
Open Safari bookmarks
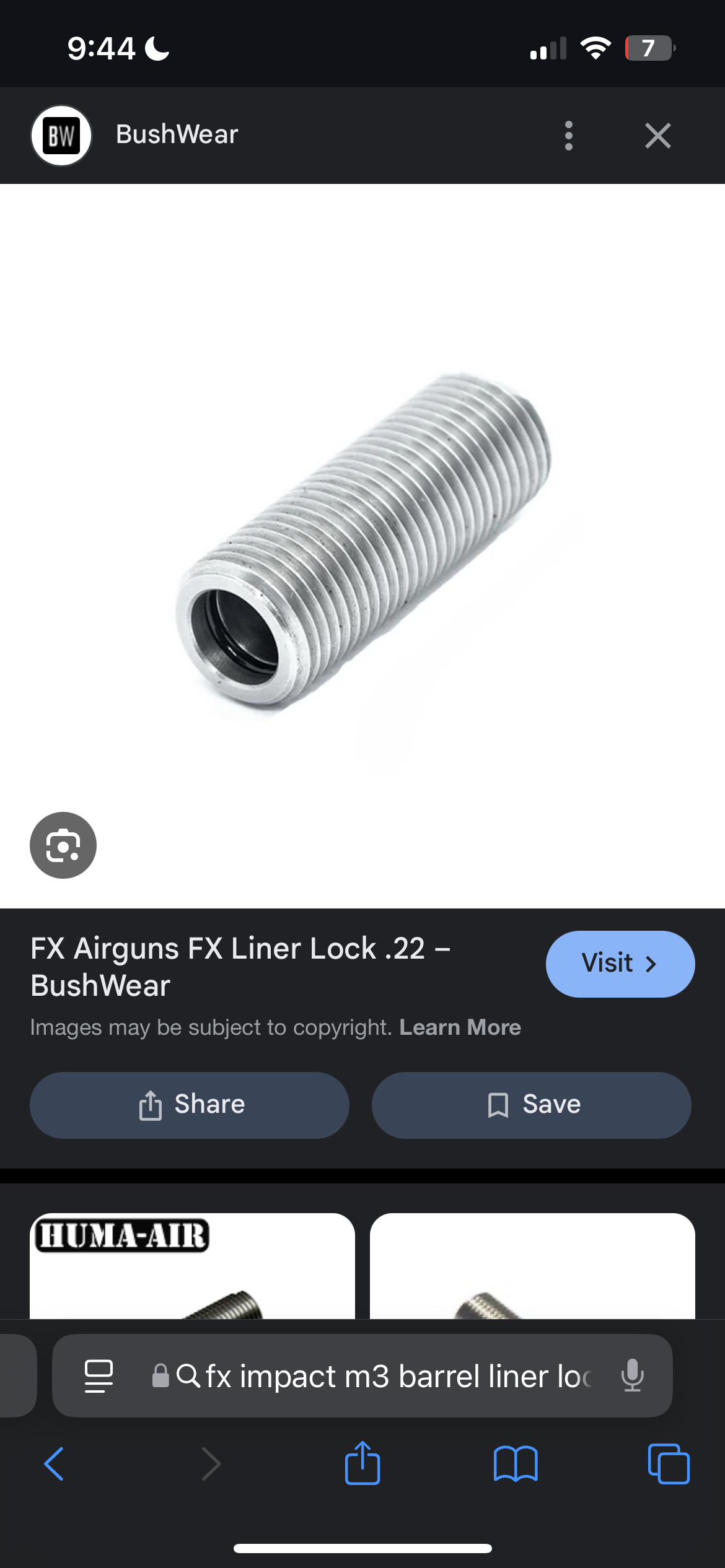coord(516,1464)
